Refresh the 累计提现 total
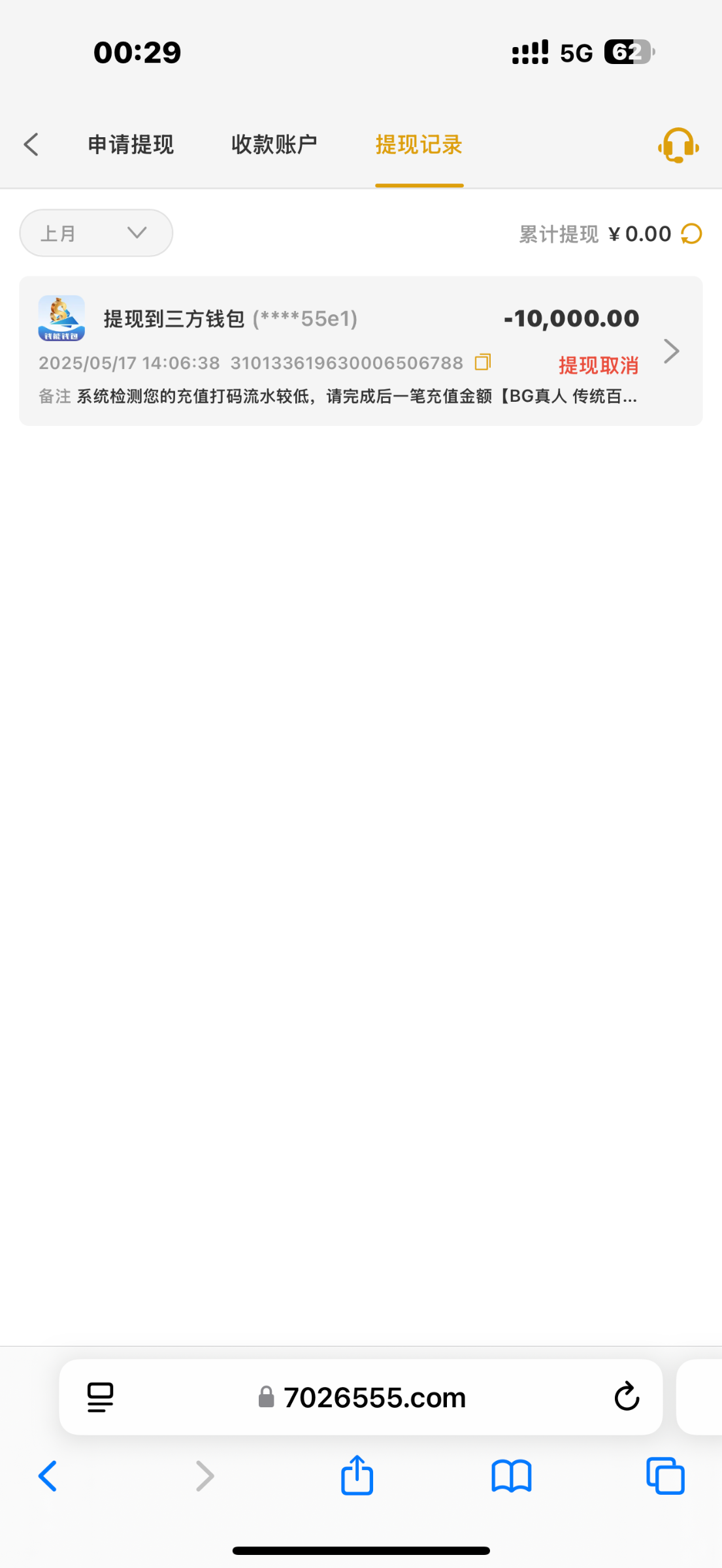The height and width of the screenshot is (1568, 722). point(691,234)
